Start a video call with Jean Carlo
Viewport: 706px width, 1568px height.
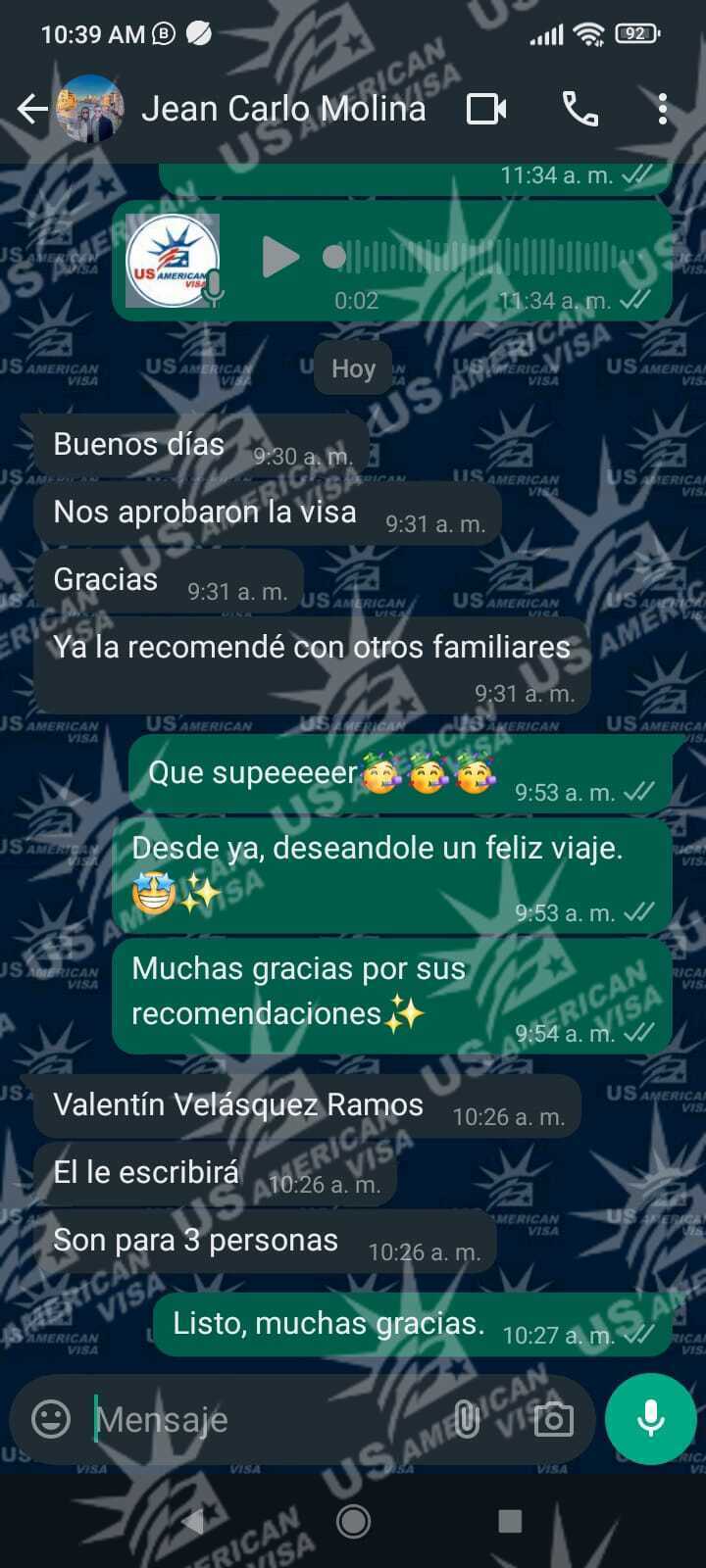(486, 109)
